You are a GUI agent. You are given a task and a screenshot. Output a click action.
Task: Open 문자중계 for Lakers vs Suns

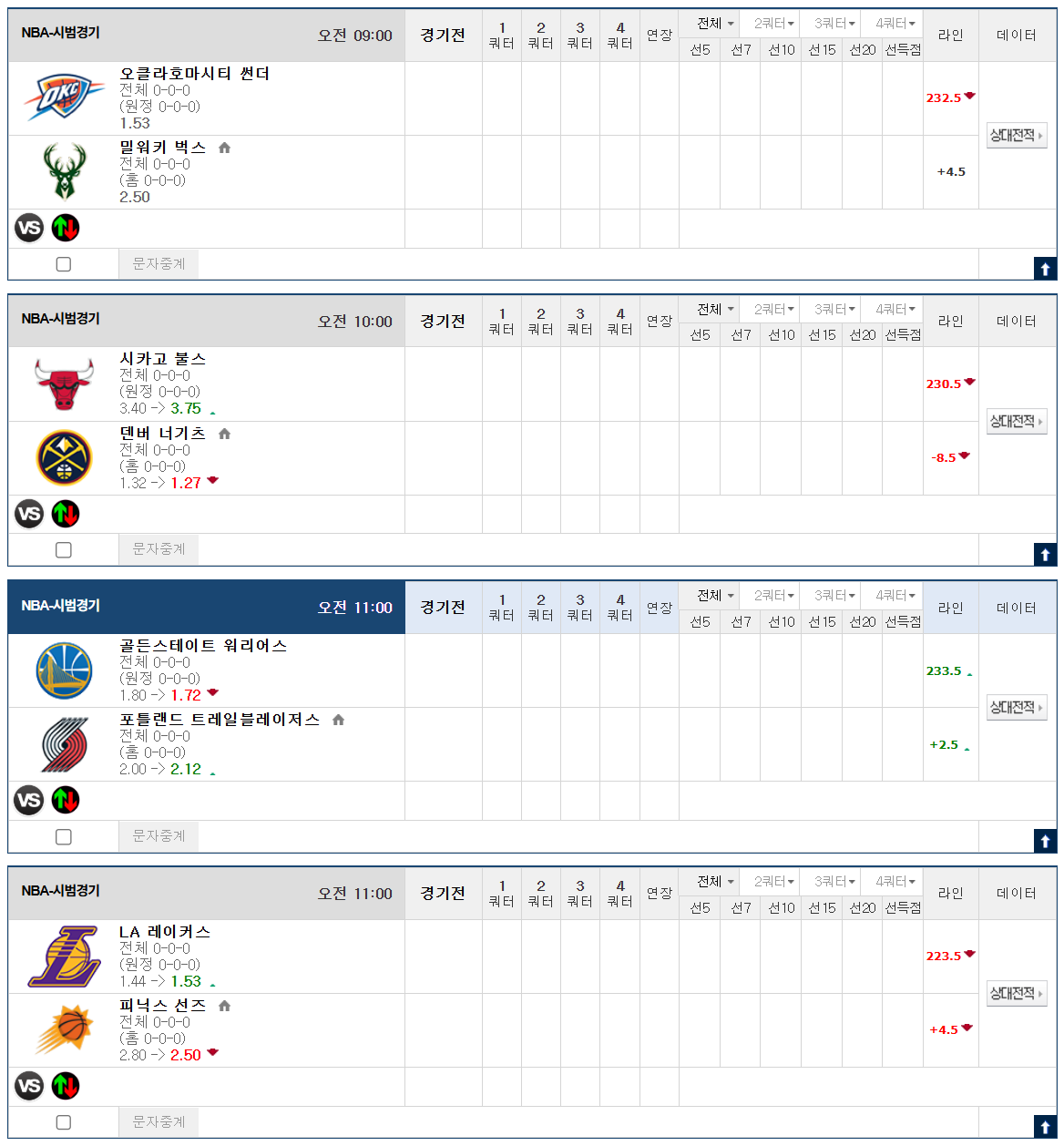click(x=159, y=1122)
